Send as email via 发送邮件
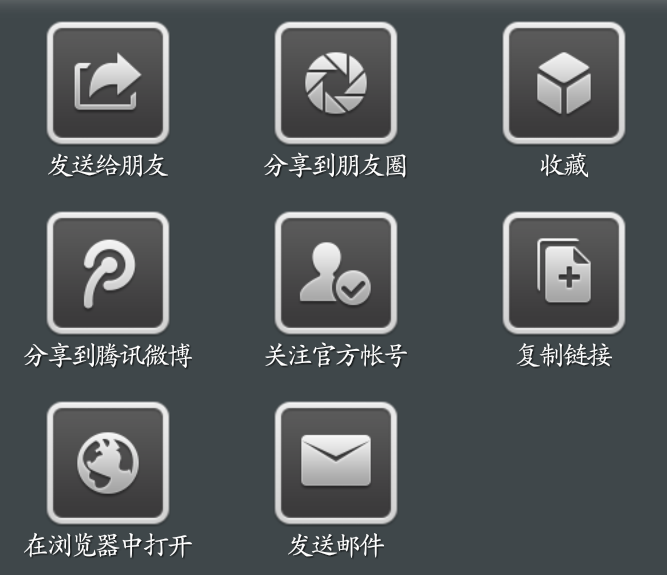The width and height of the screenshot is (667, 575). pos(336,463)
